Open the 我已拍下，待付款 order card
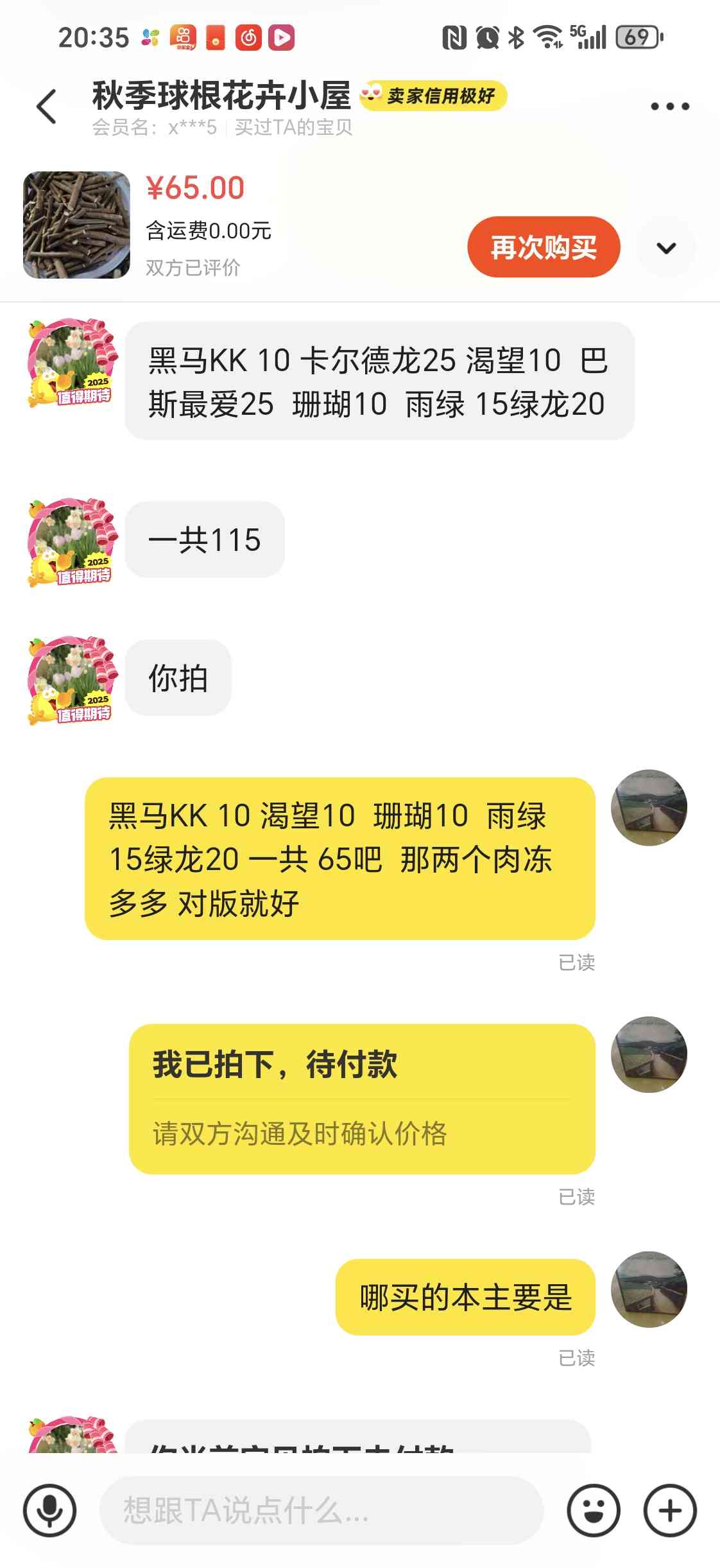This screenshot has height=1568, width=720. click(362, 1099)
